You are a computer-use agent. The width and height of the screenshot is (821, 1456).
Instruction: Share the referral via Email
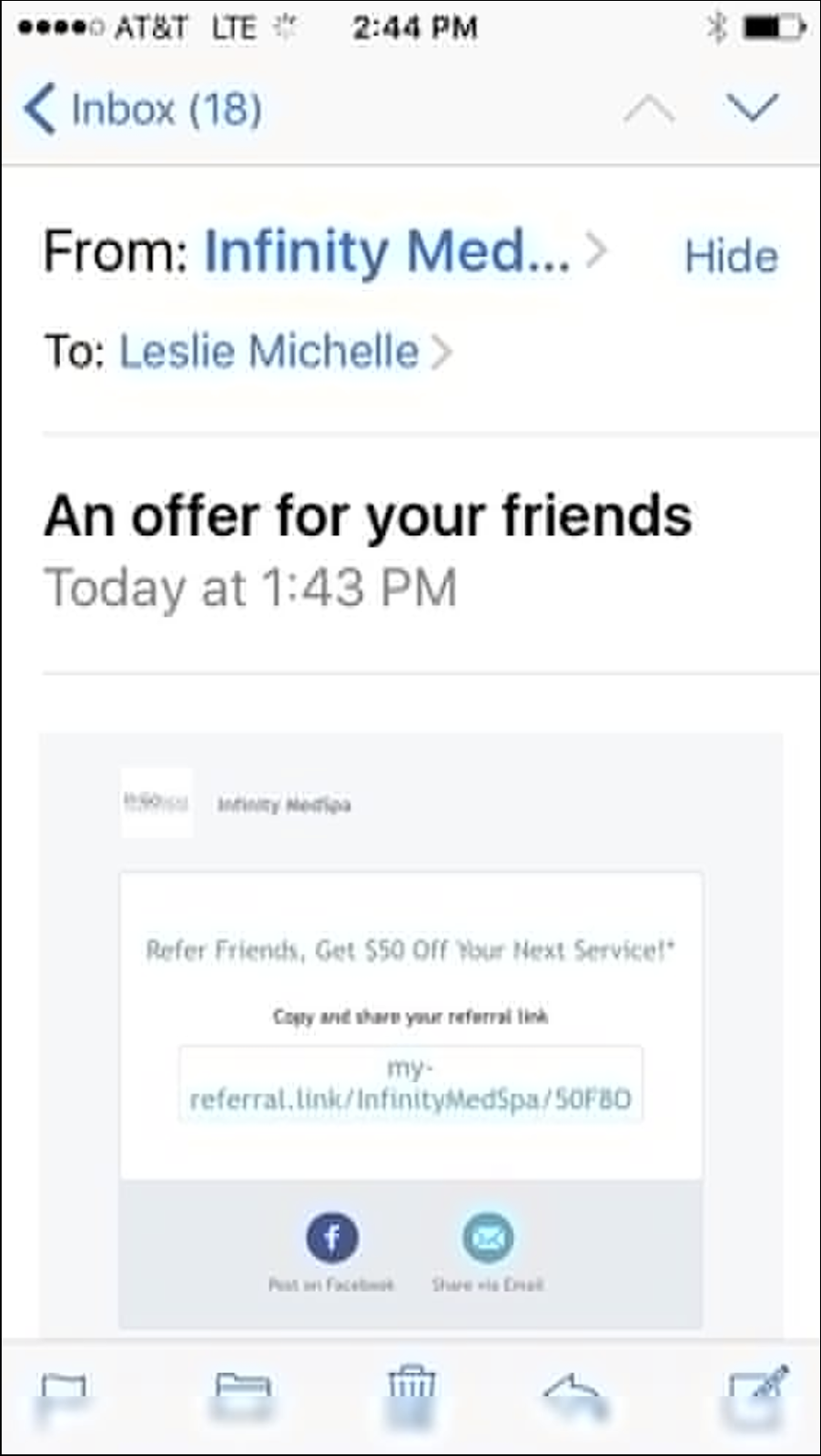point(488,1239)
